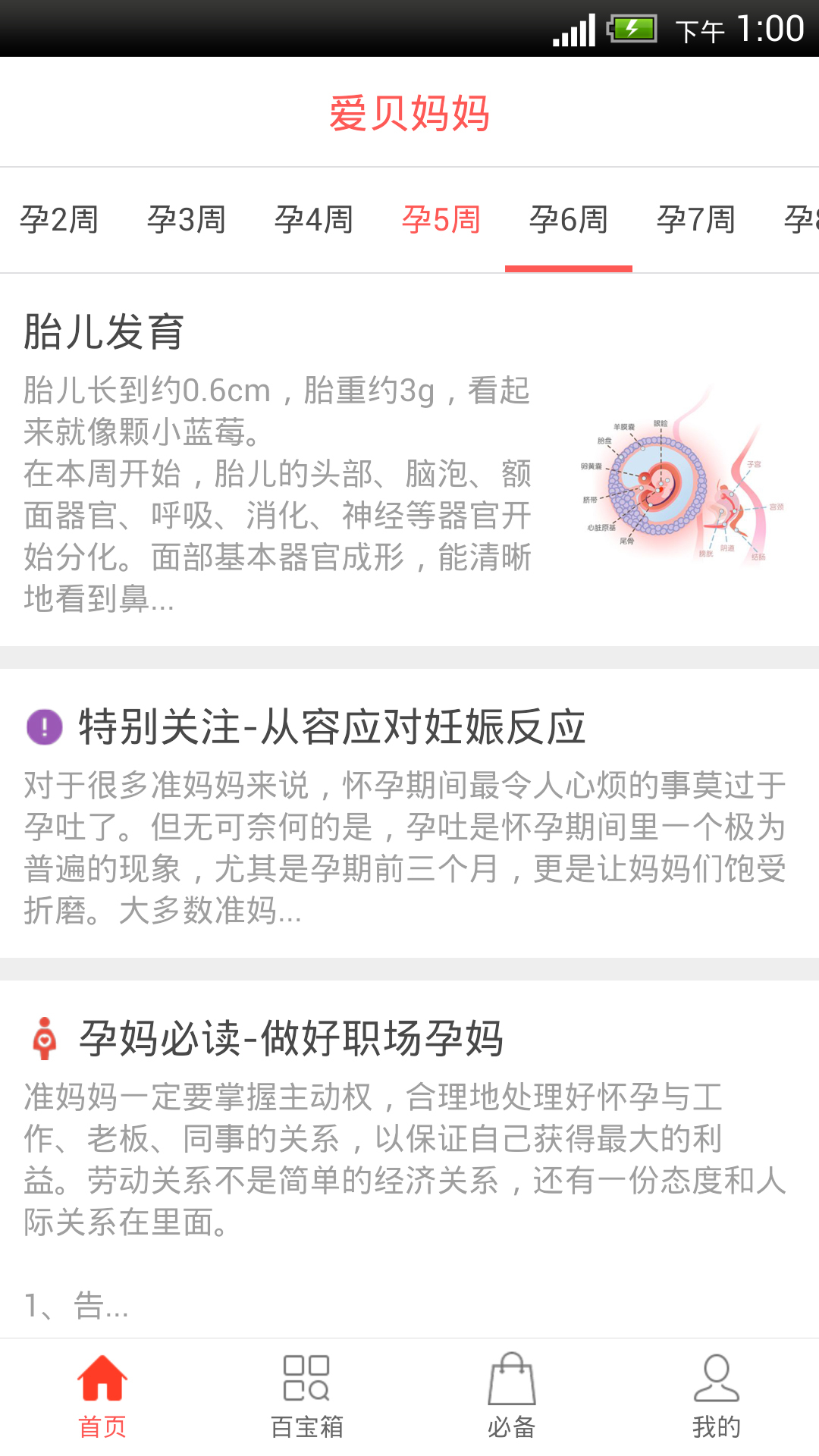The height and width of the screenshot is (1456, 819).
Task: Select the 孕3周 tab
Action: (x=187, y=220)
